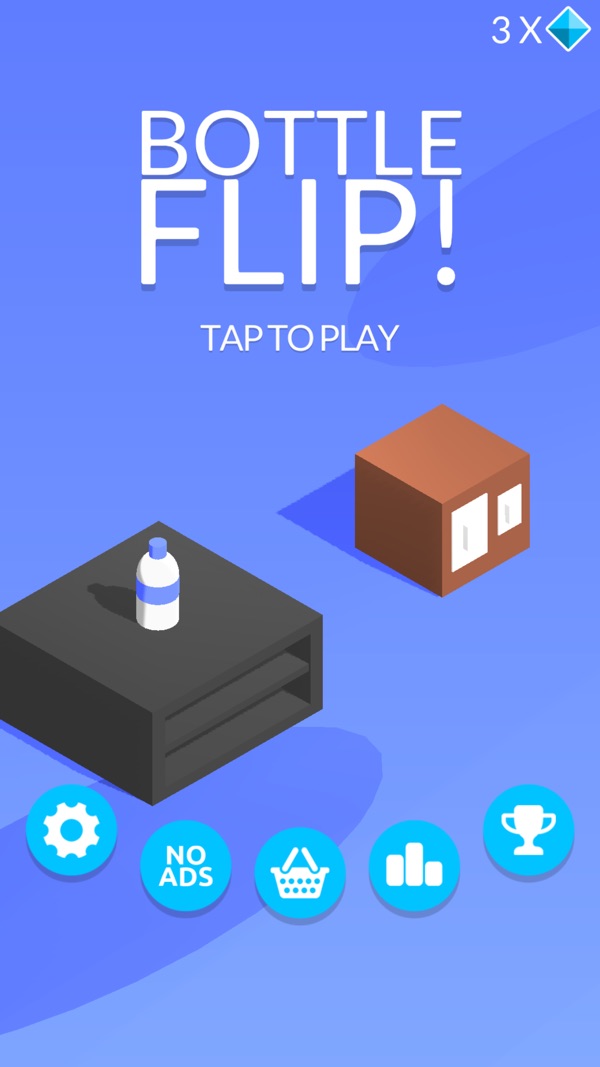Tap to play the game
Screen dimensions: 600x1067
300,338
